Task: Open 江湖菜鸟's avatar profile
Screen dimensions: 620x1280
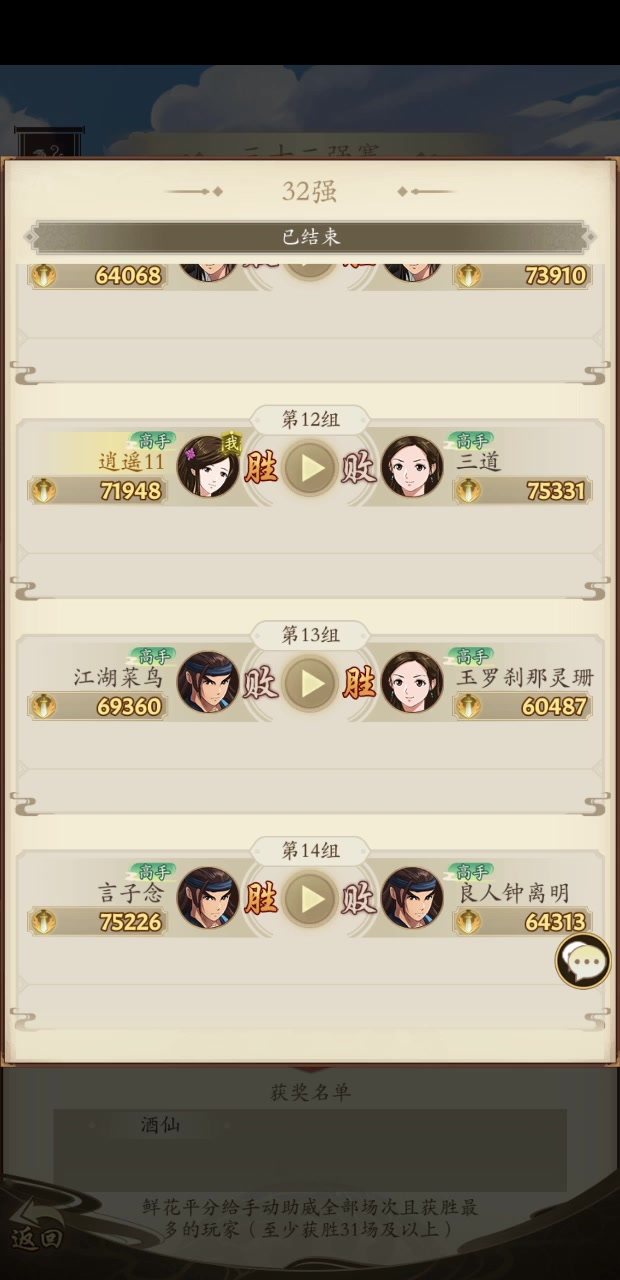Action: pos(208,683)
